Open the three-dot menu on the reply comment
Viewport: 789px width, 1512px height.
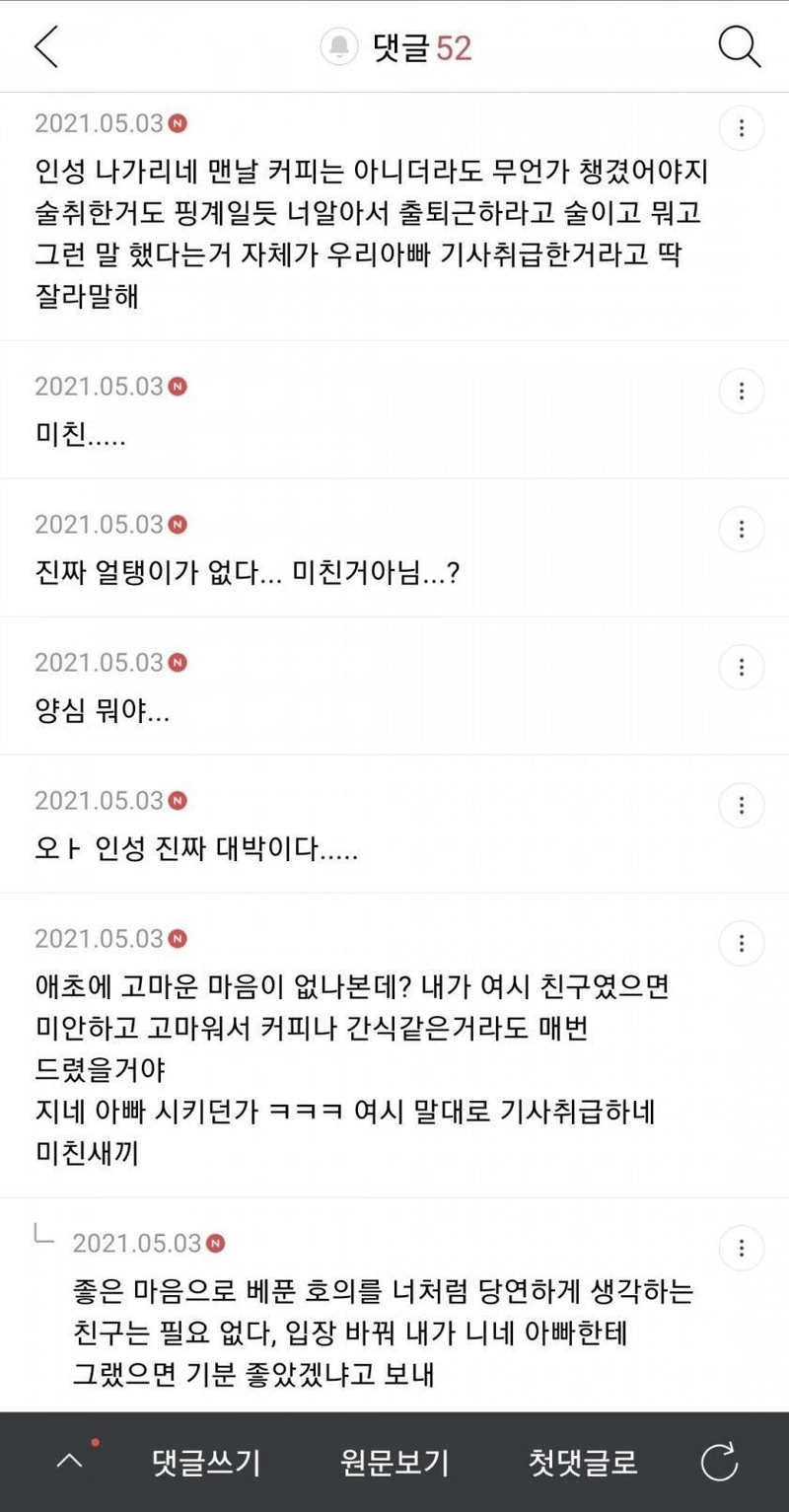(x=741, y=1248)
